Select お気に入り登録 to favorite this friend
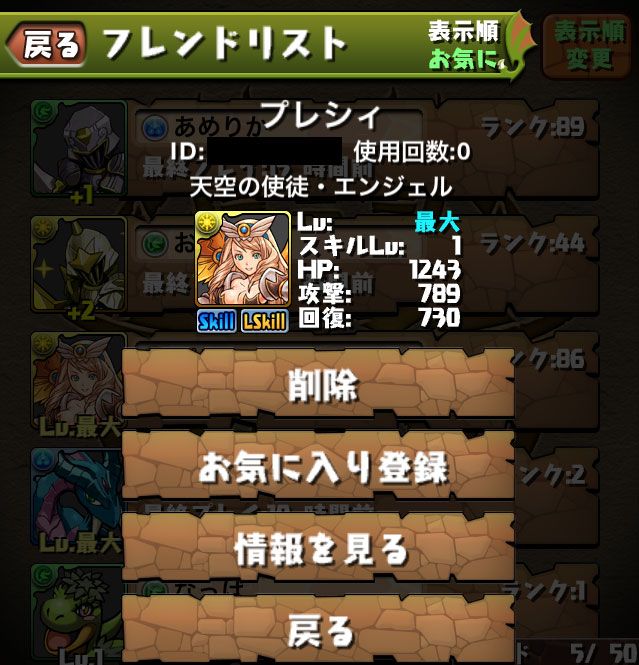 pos(318,467)
